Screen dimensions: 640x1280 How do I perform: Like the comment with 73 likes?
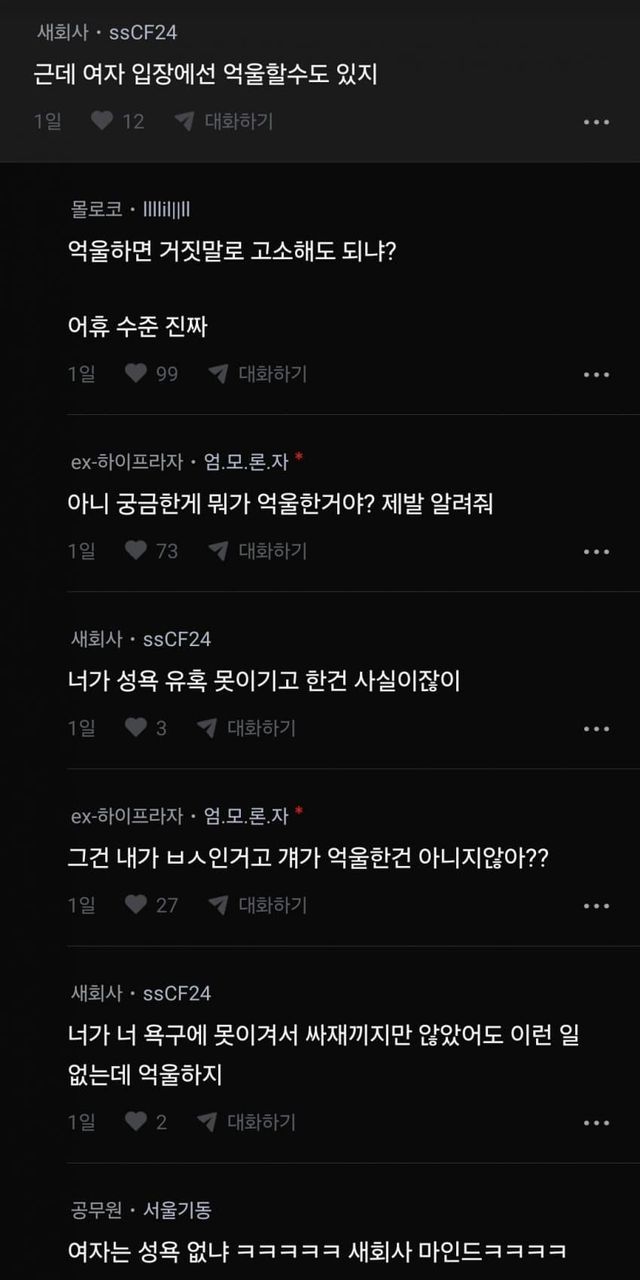[x=136, y=551]
